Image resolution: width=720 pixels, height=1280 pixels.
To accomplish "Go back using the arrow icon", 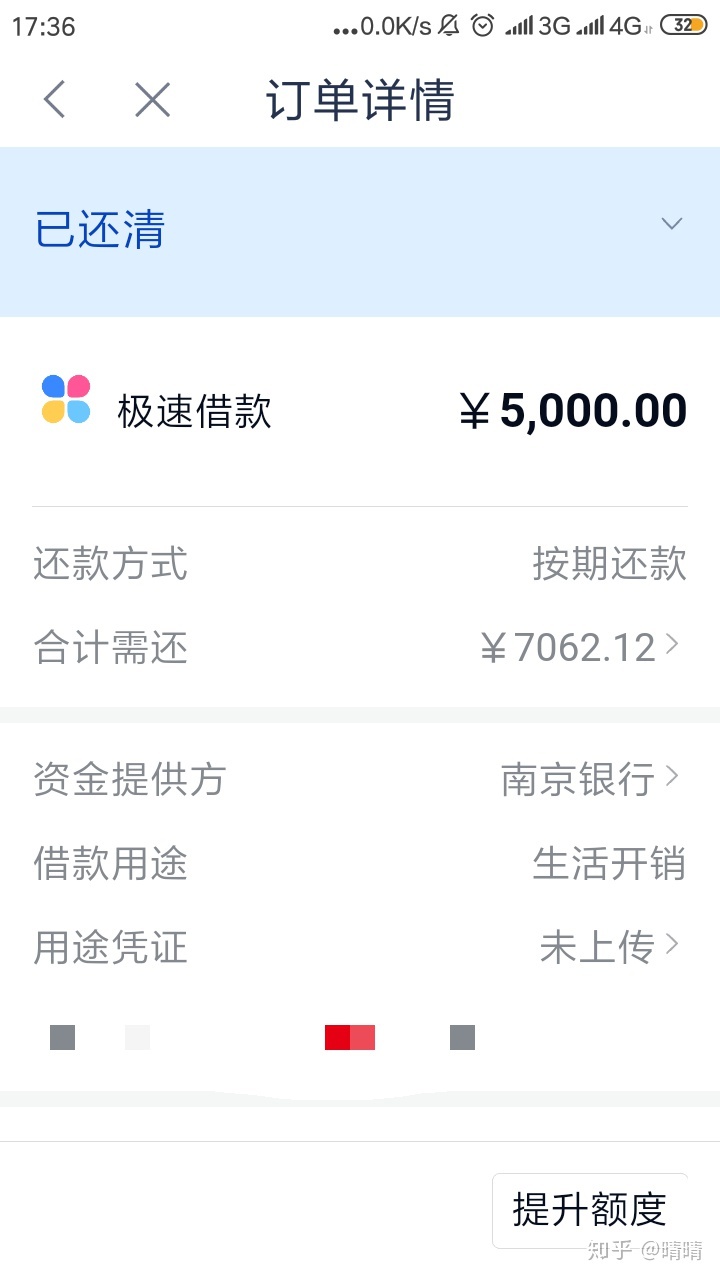I will (x=54, y=100).
